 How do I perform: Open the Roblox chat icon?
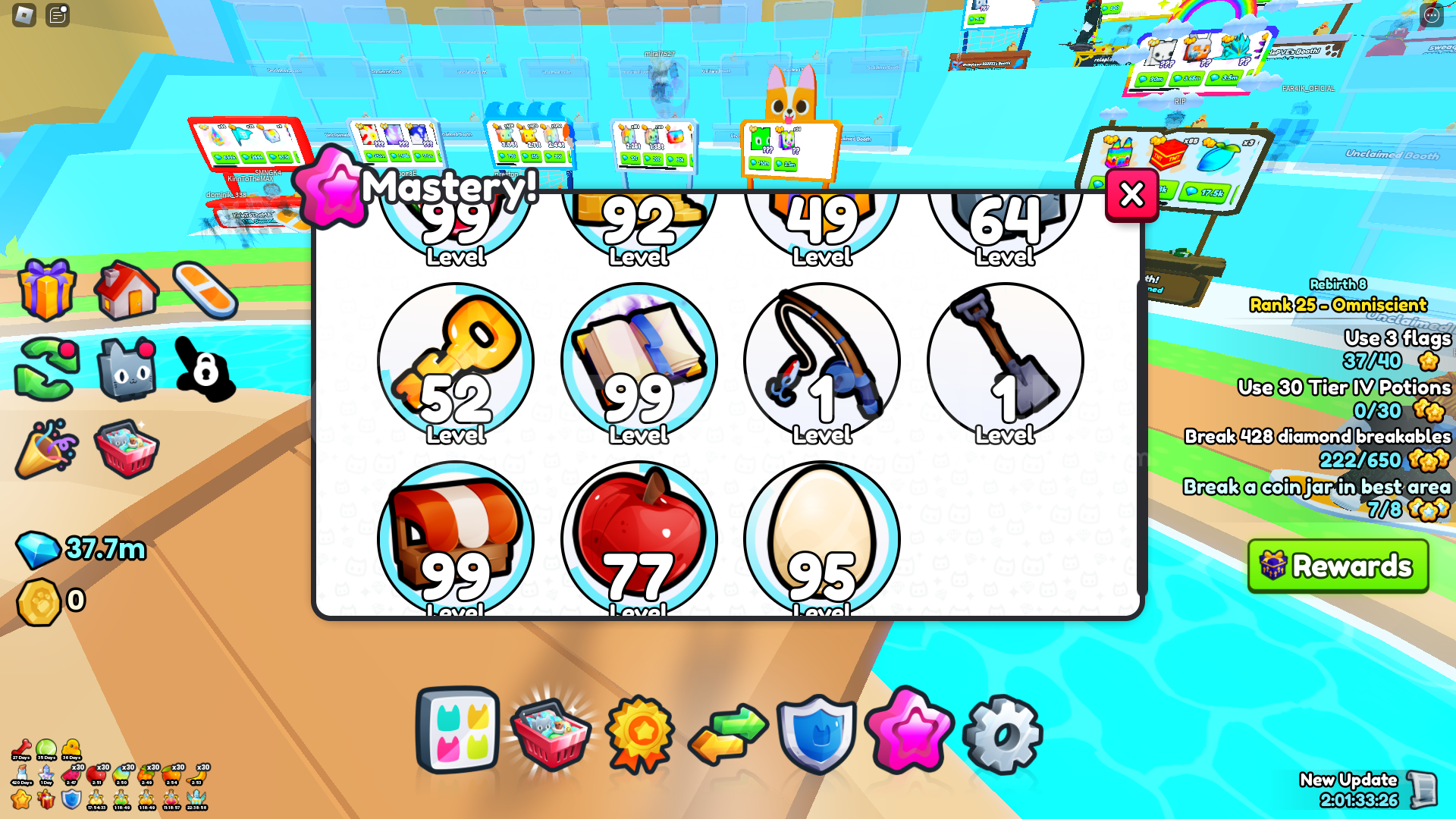(x=58, y=14)
